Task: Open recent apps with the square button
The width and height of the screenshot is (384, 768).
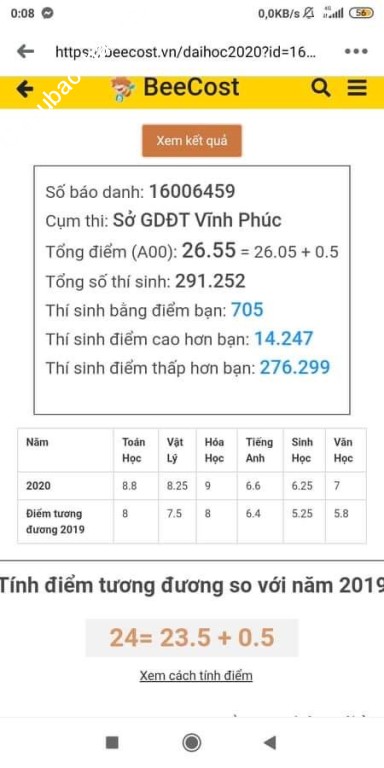Action: (x=112, y=743)
